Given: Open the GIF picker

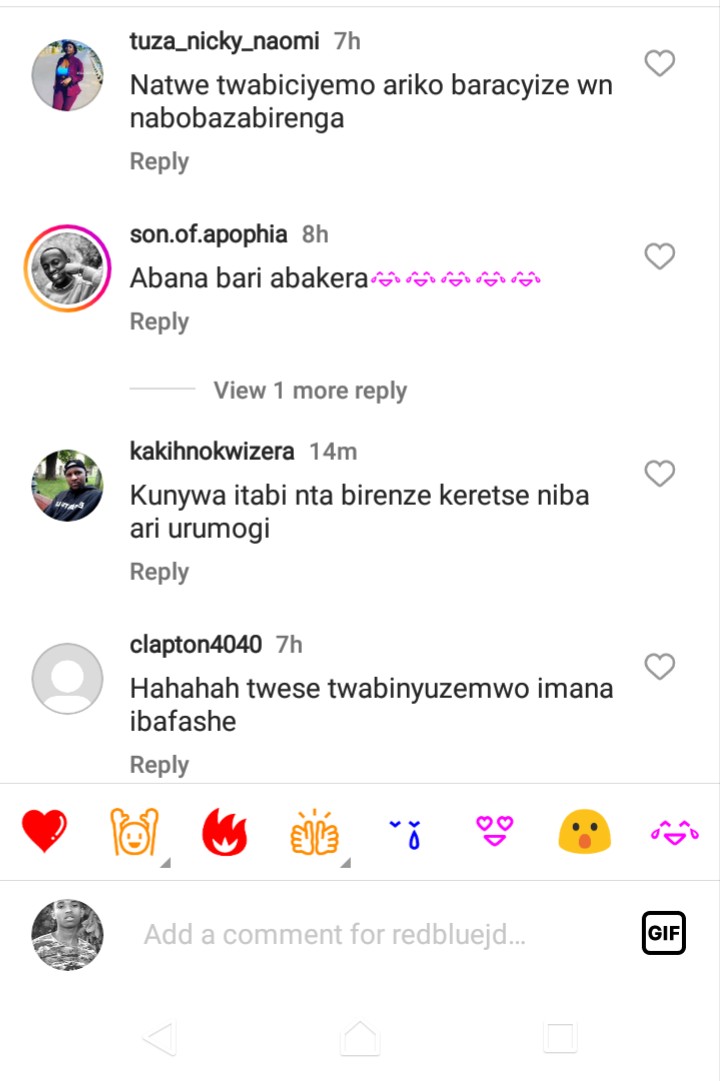Looking at the screenshot, I should click(663, 934).
